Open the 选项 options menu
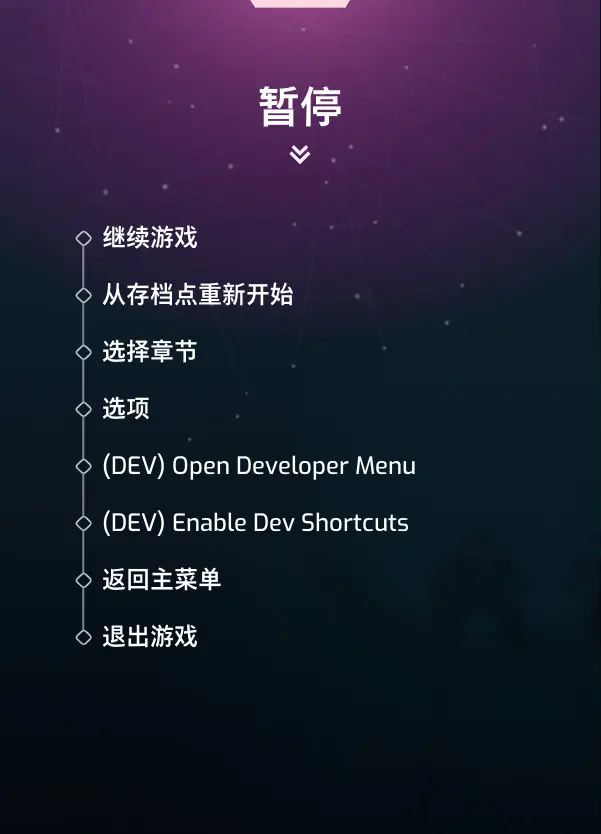This screenshot has width=601, height=834. point(126,409)
